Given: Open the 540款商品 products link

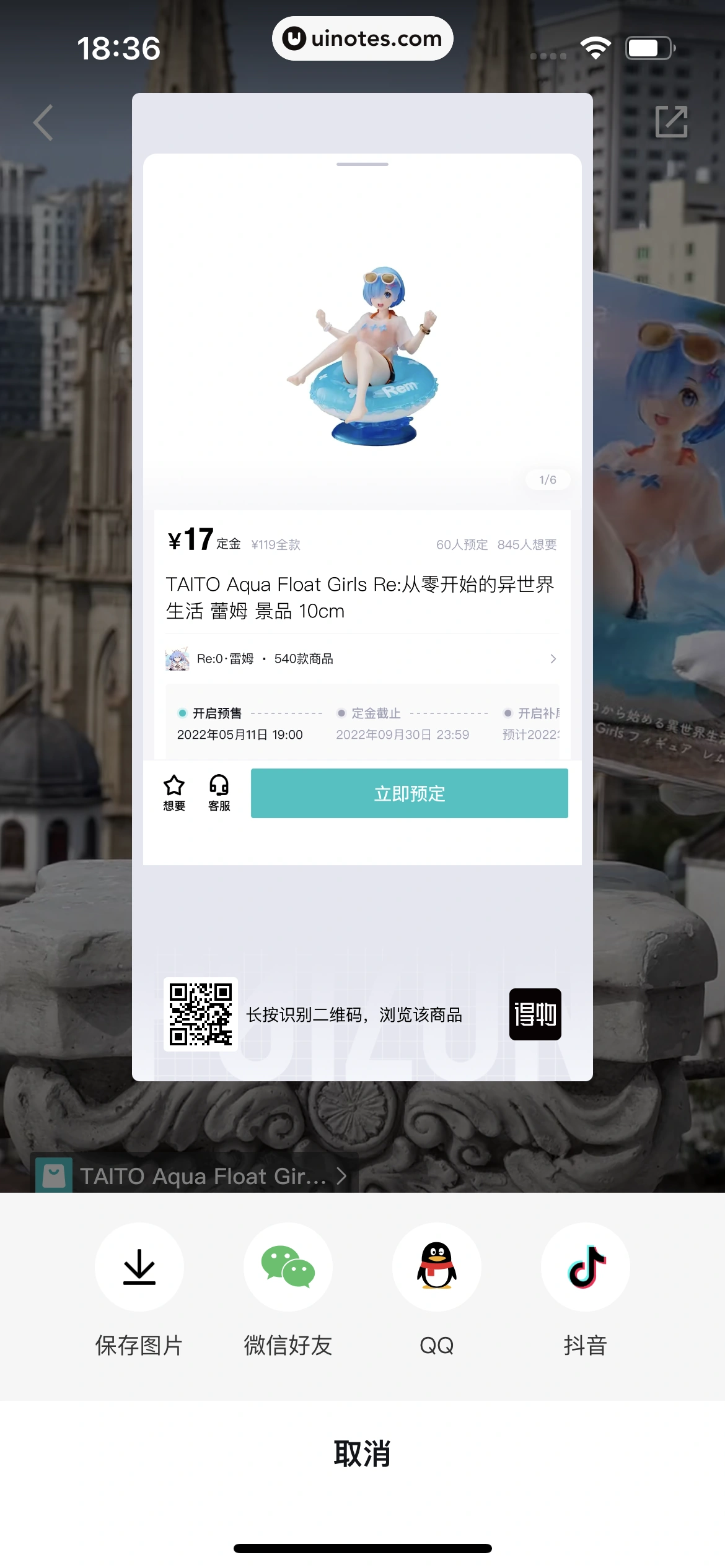Looking at the screenshot, I should (304, 658).
